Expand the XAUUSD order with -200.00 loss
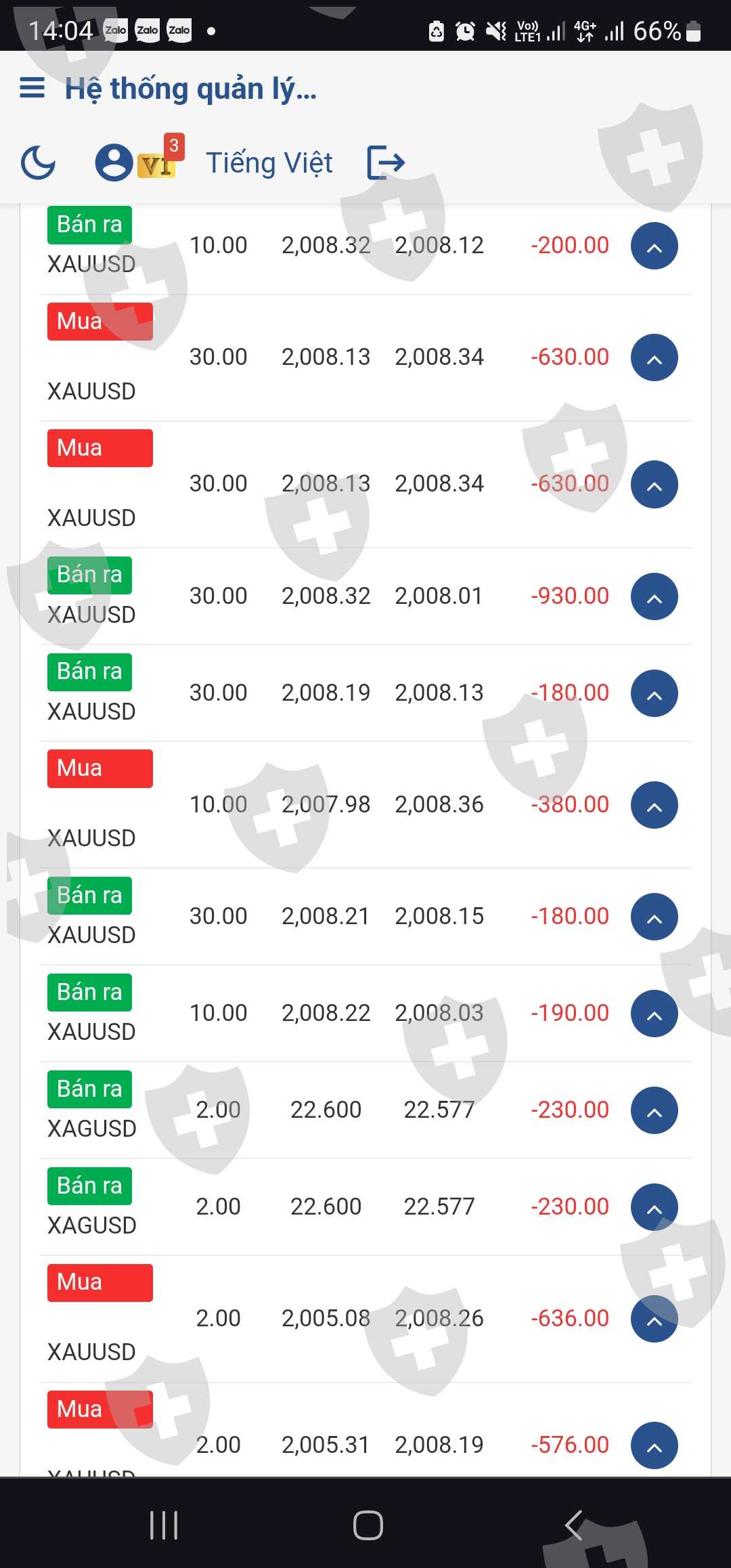The width and height of the screenshot is (731, 1568). [x=654, y=246]
